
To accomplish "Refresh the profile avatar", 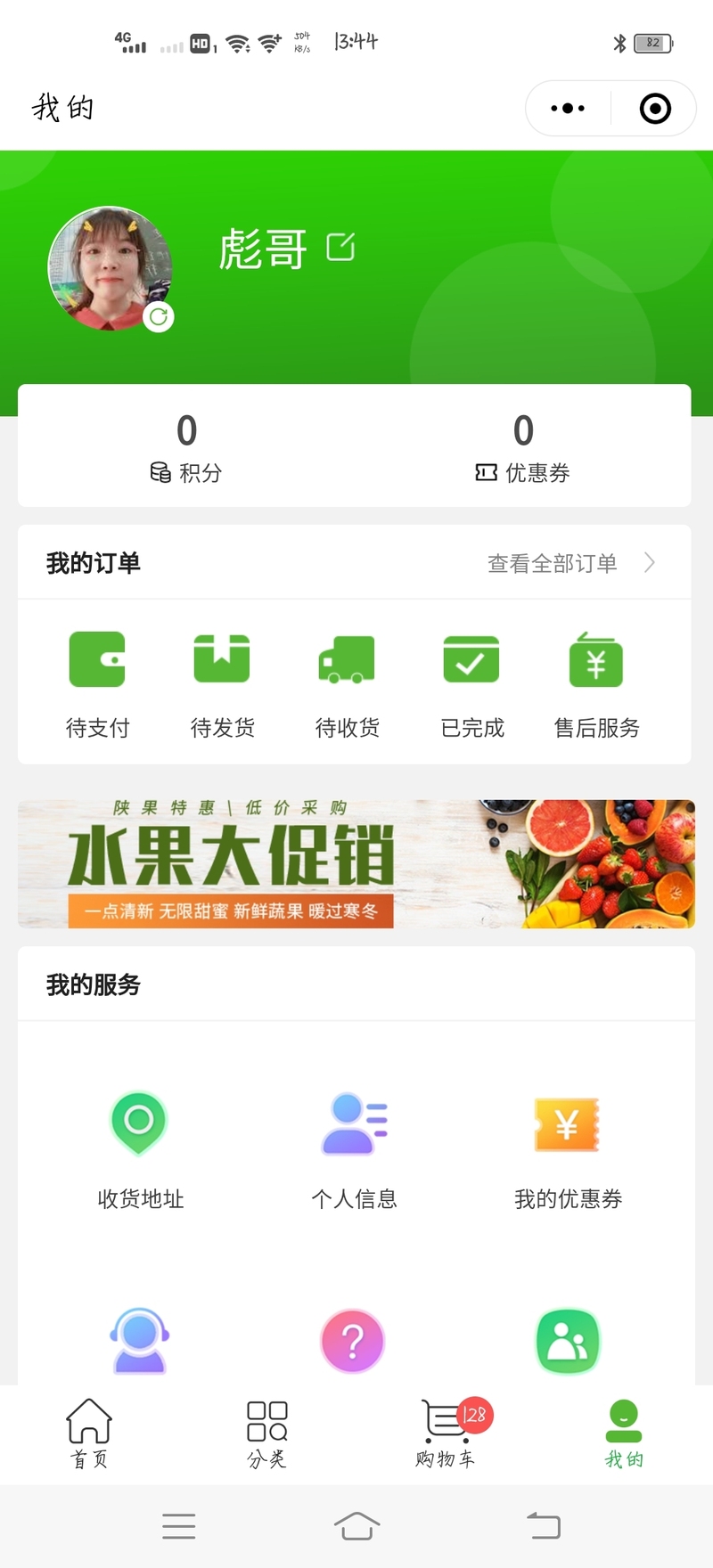I will point(159,316).
